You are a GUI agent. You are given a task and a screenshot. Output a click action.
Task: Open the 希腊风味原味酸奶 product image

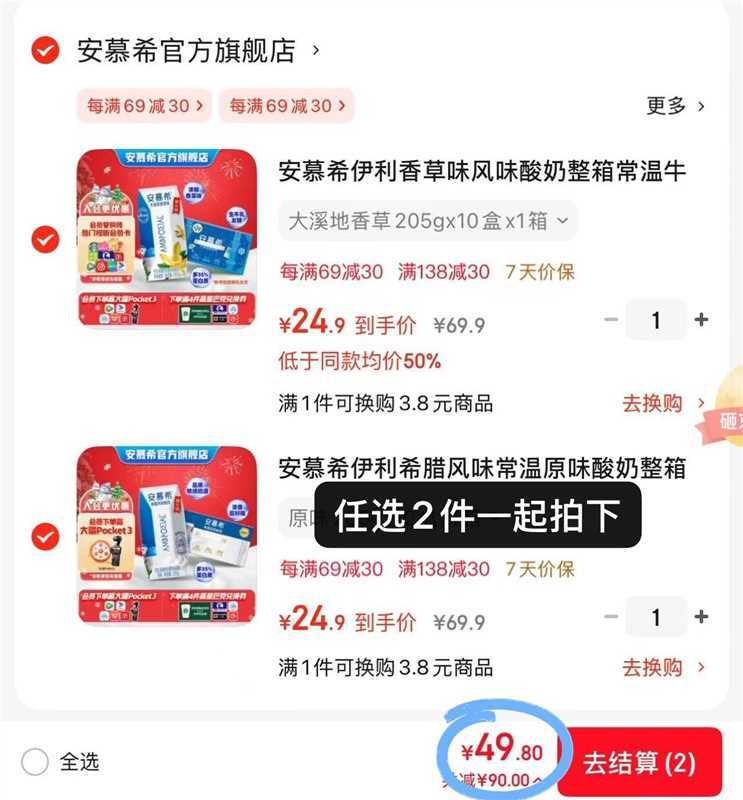pos(162,536)
